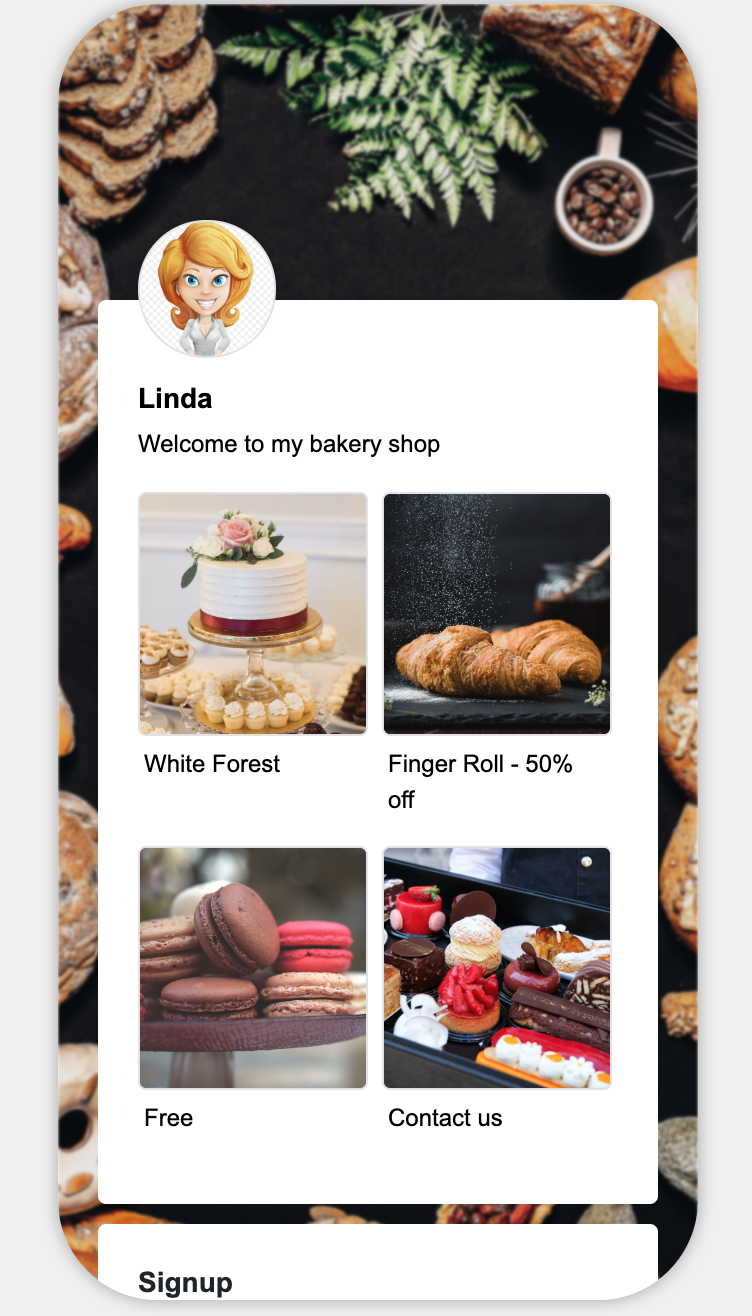This screenshot has width=752, height=1316.
Task: Open the Contact us tile
Action: click(497, 968)
